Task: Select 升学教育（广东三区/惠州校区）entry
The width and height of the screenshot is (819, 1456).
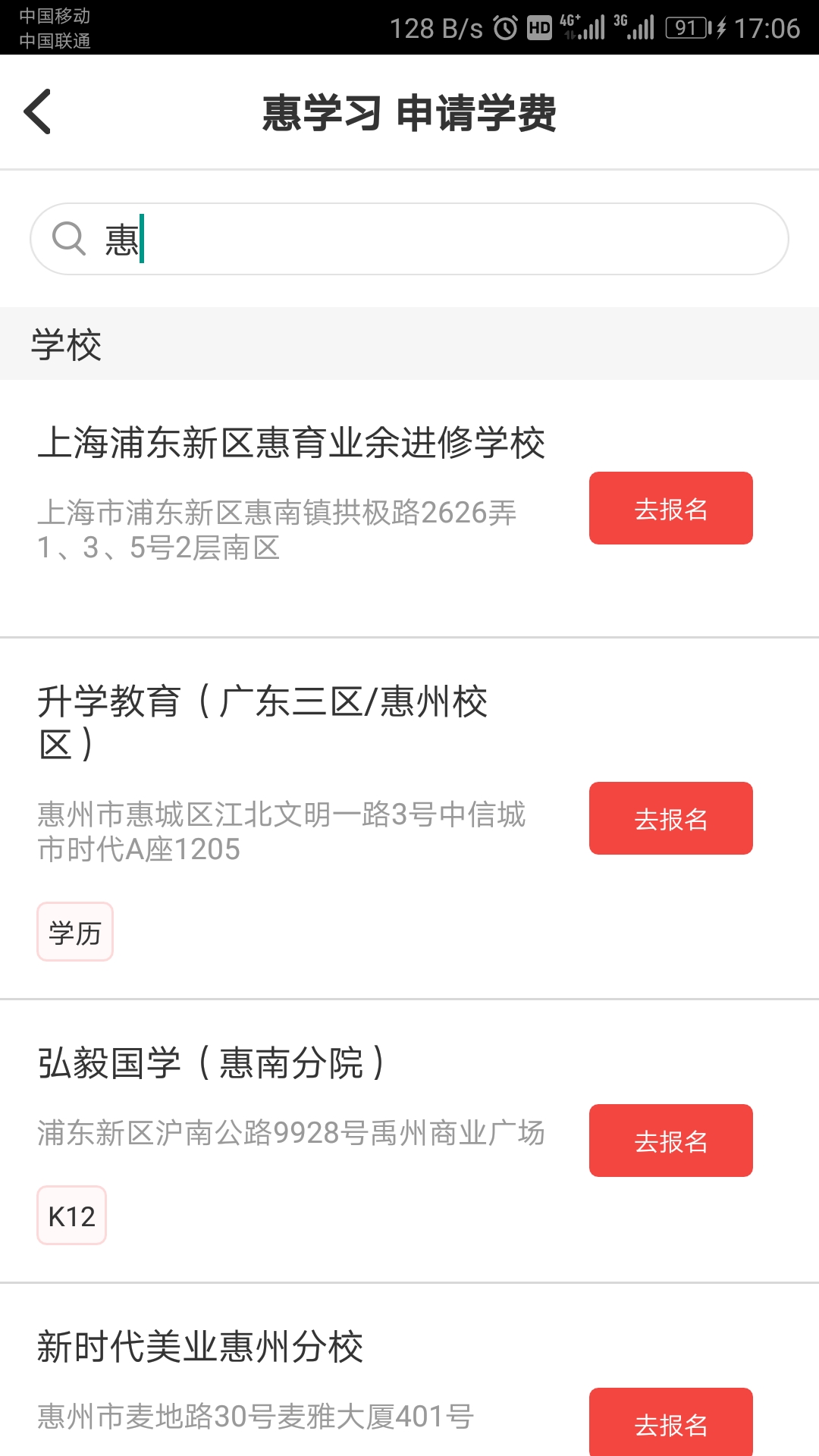Action: (265, 721)
